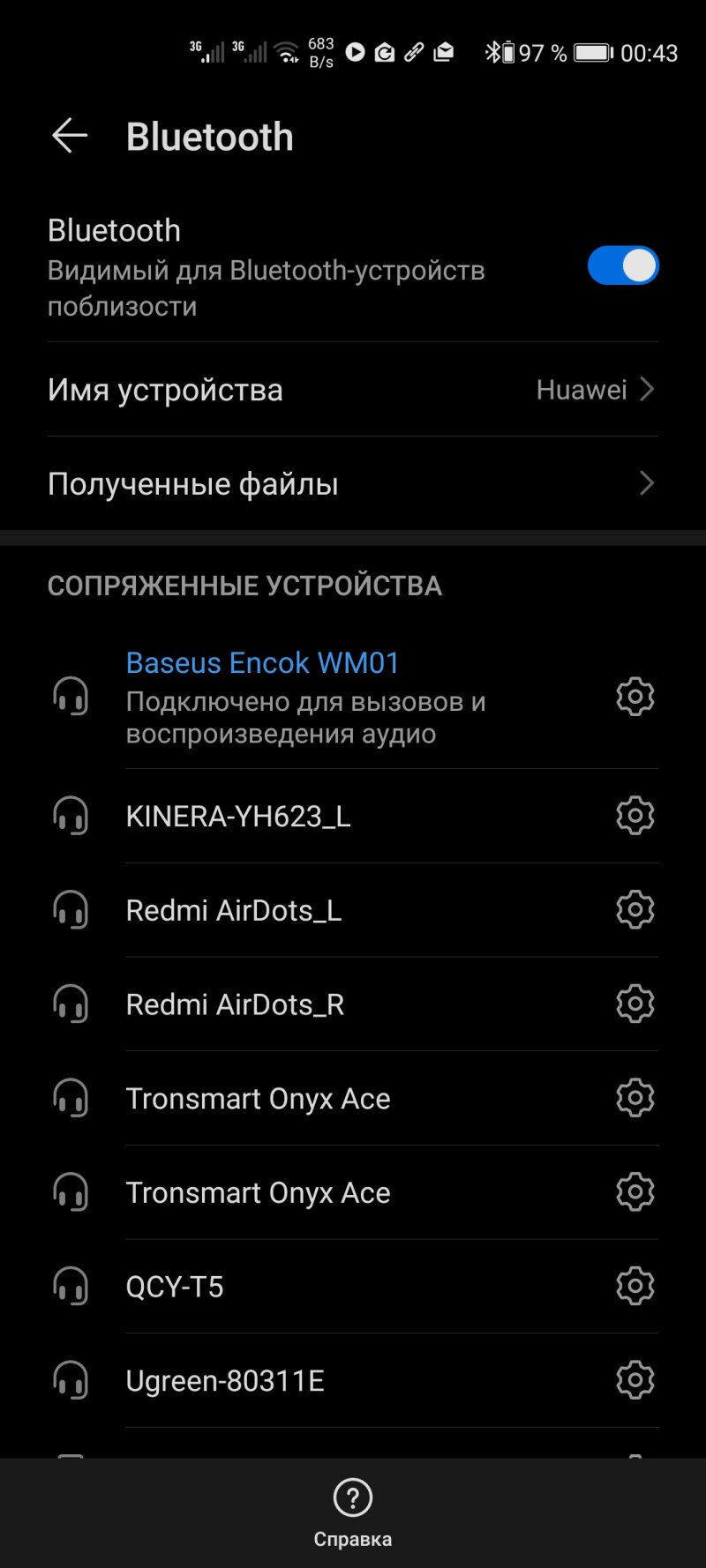Open the Имя устройства row

353,389
